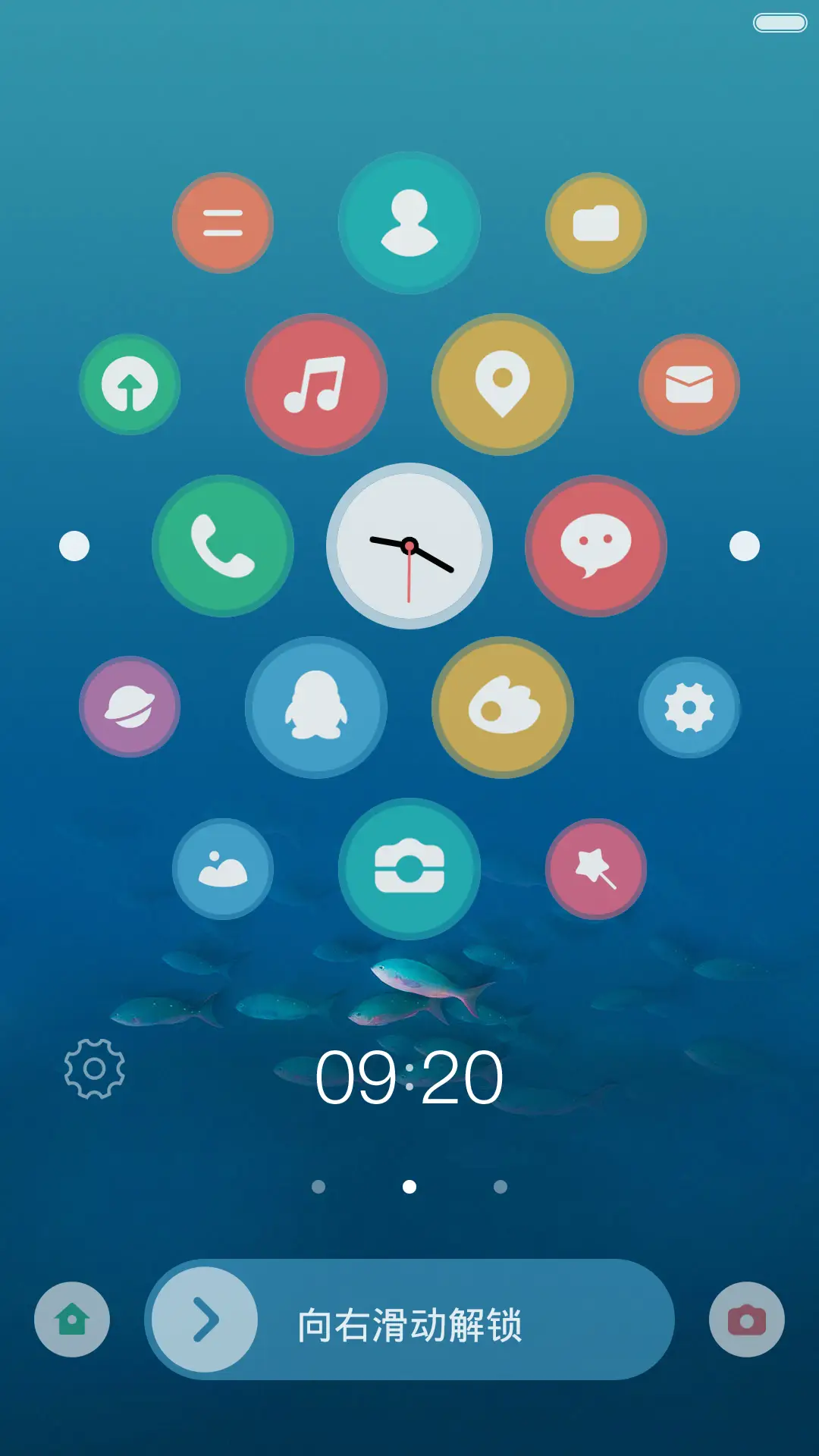819x1456 pixels.
Task: Open the mail envelope app
Action: [x=689, y=384]
